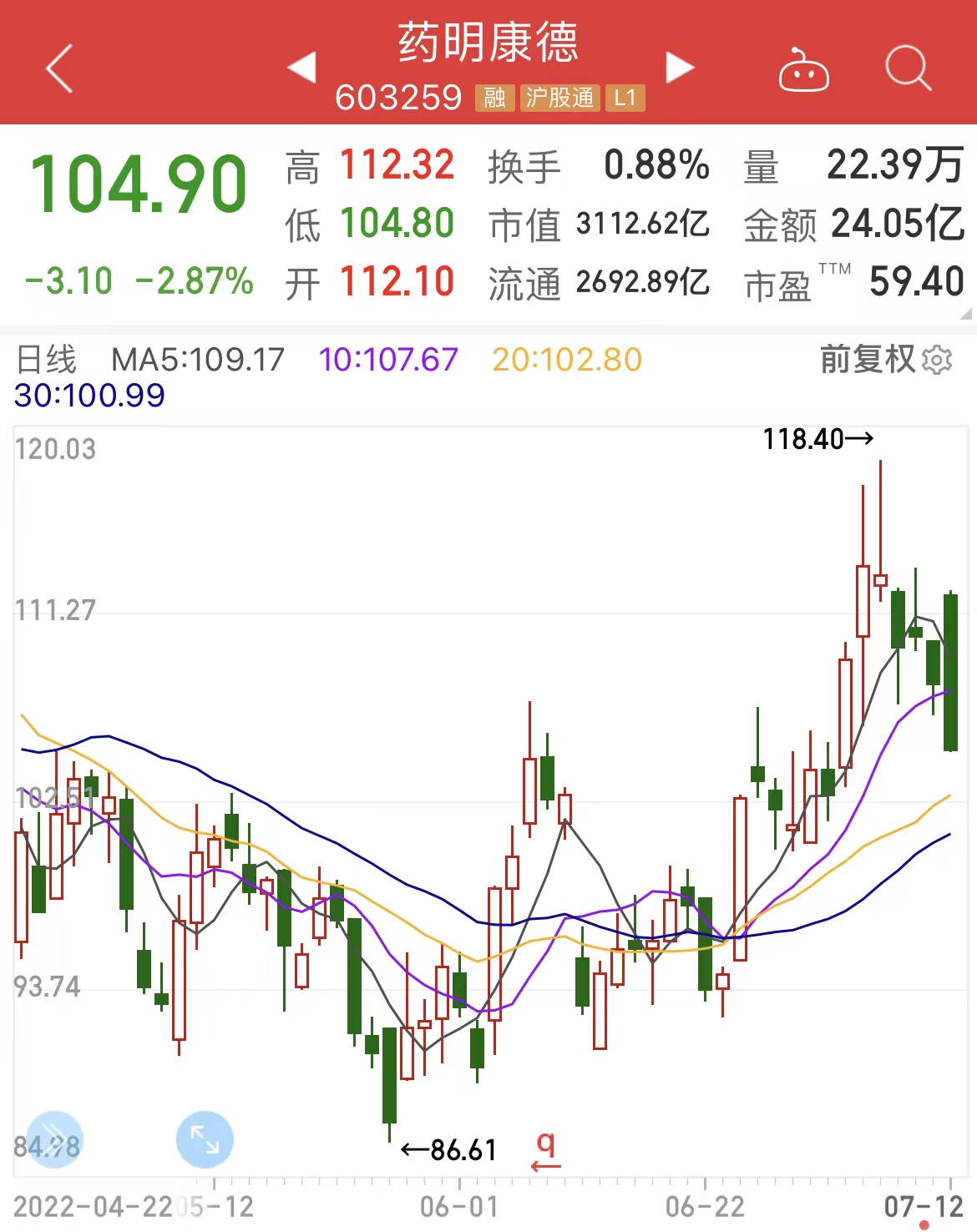Select the stock title 药明康德
The height and width of the screenshot is (1232, 977).
point(488,48)
